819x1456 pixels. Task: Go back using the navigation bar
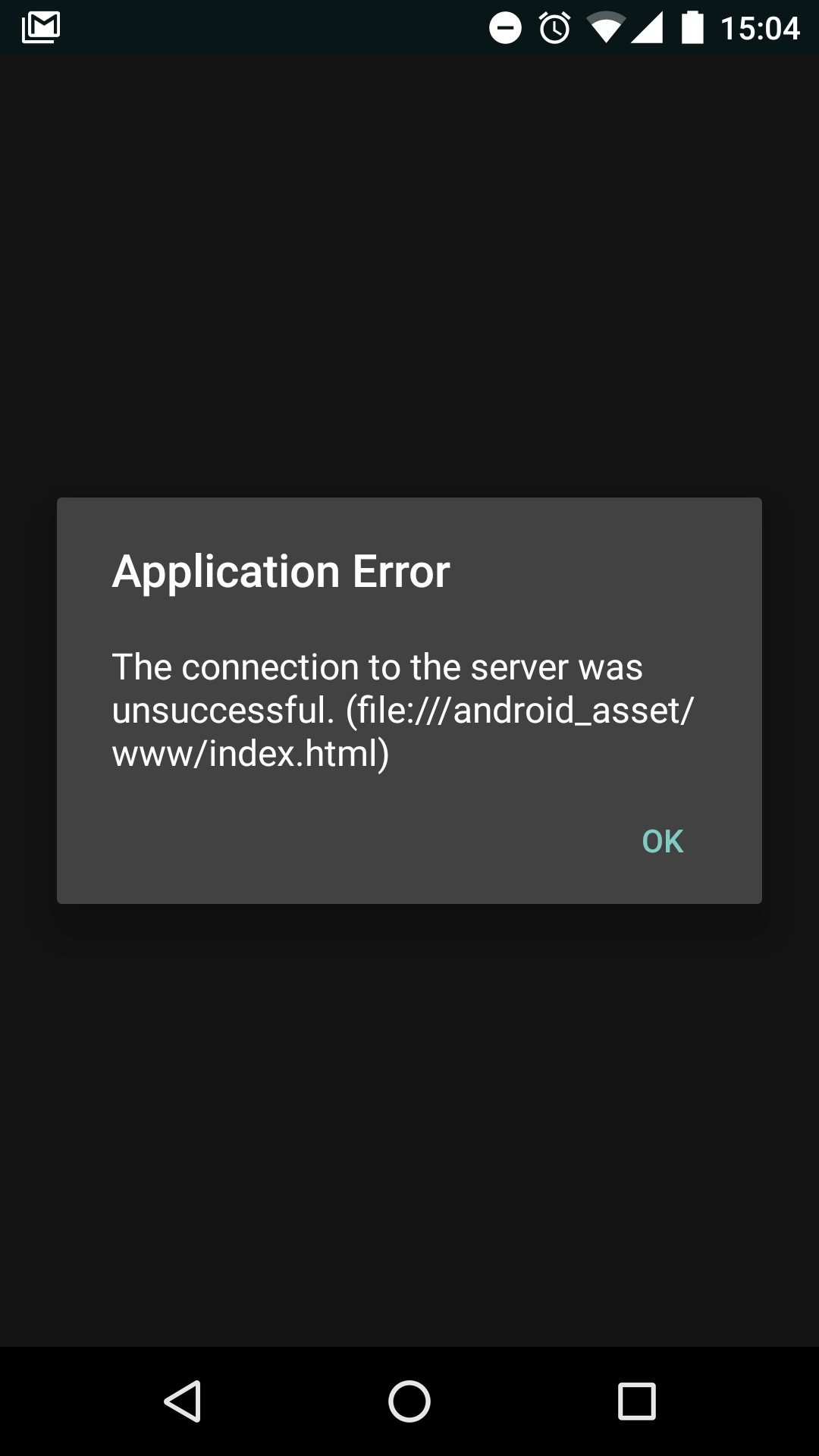183,1401
